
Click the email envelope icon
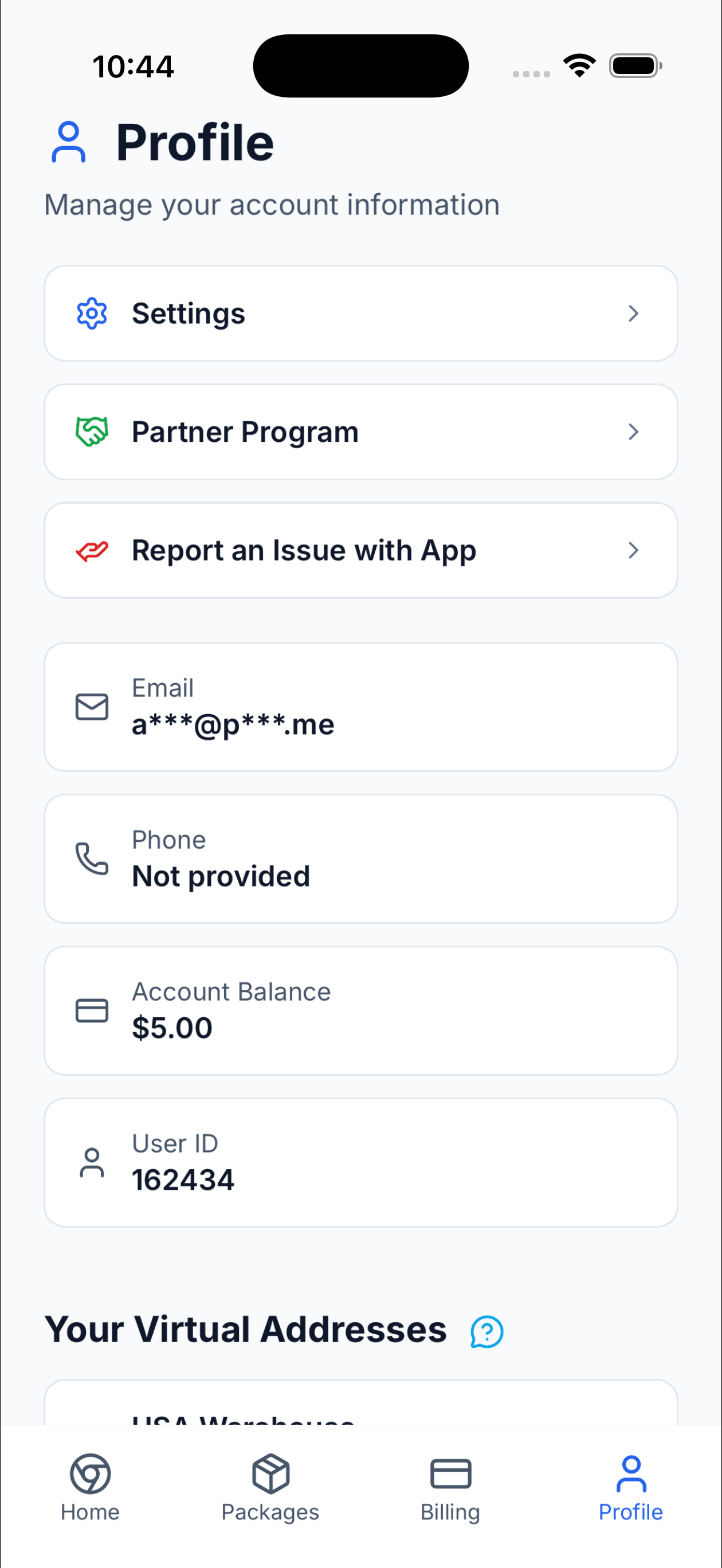(91, 706)
